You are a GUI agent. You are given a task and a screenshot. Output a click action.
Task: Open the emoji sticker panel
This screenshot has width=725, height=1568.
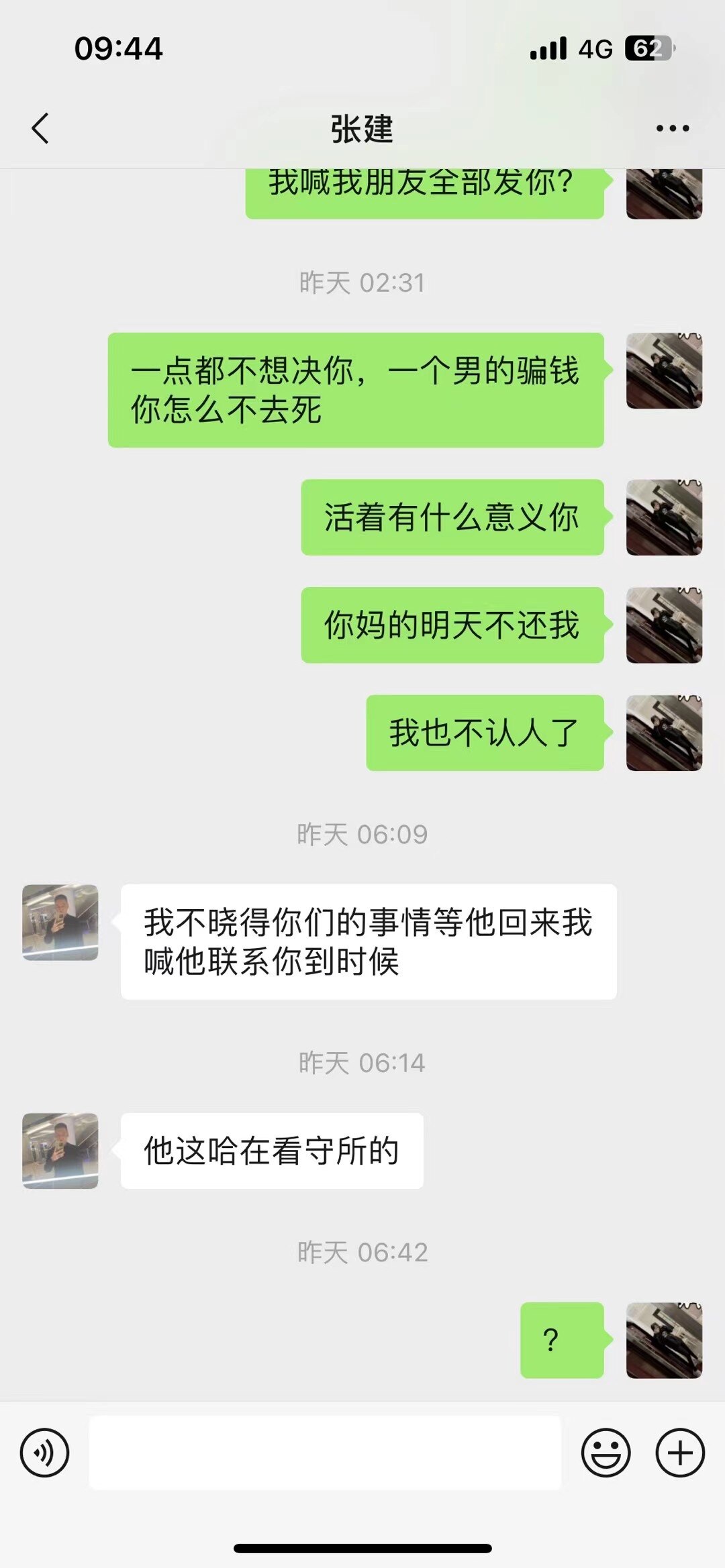tap(606, 1453)
